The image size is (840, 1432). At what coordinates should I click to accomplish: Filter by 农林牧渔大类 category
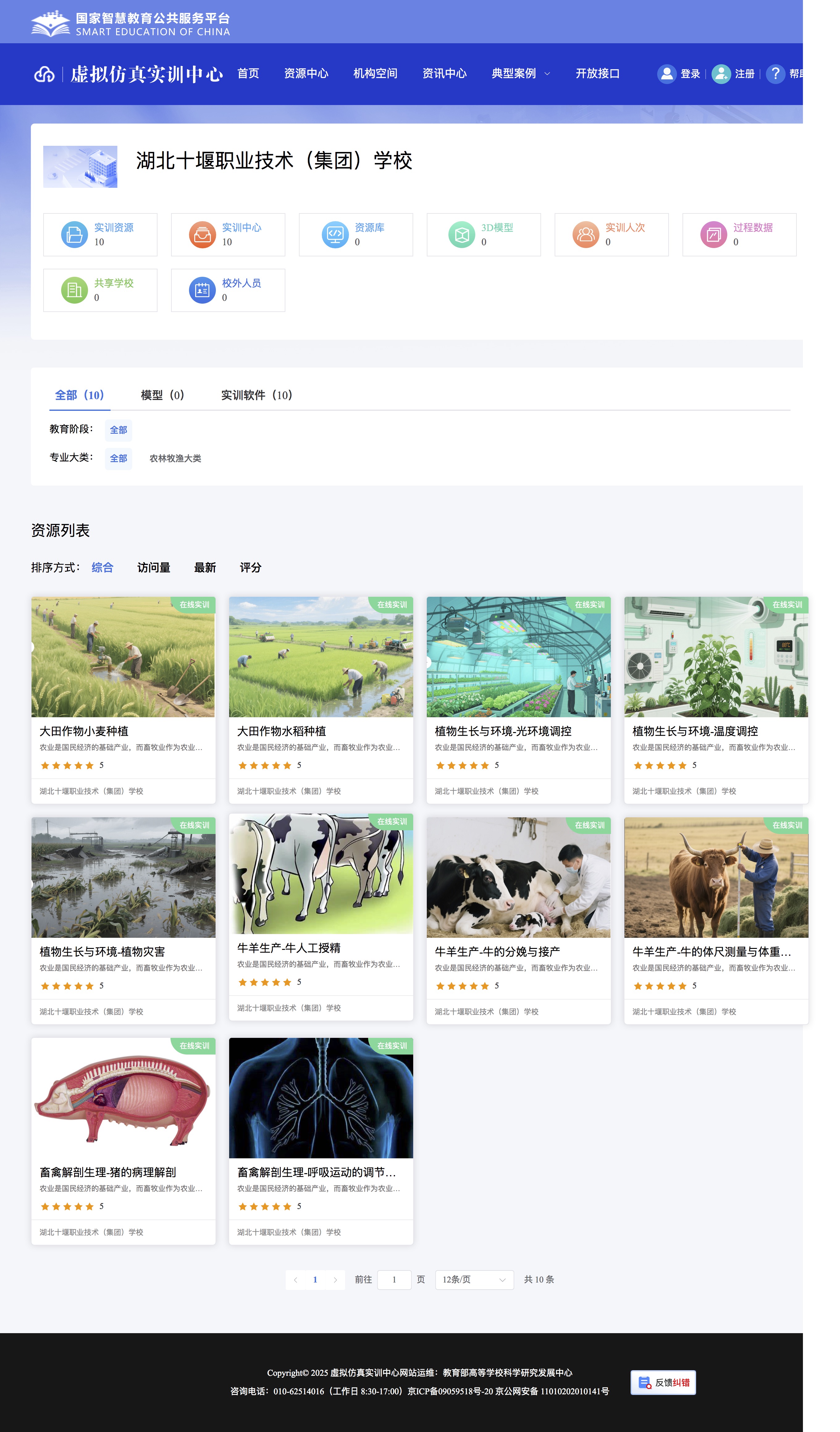coord(175,459)
